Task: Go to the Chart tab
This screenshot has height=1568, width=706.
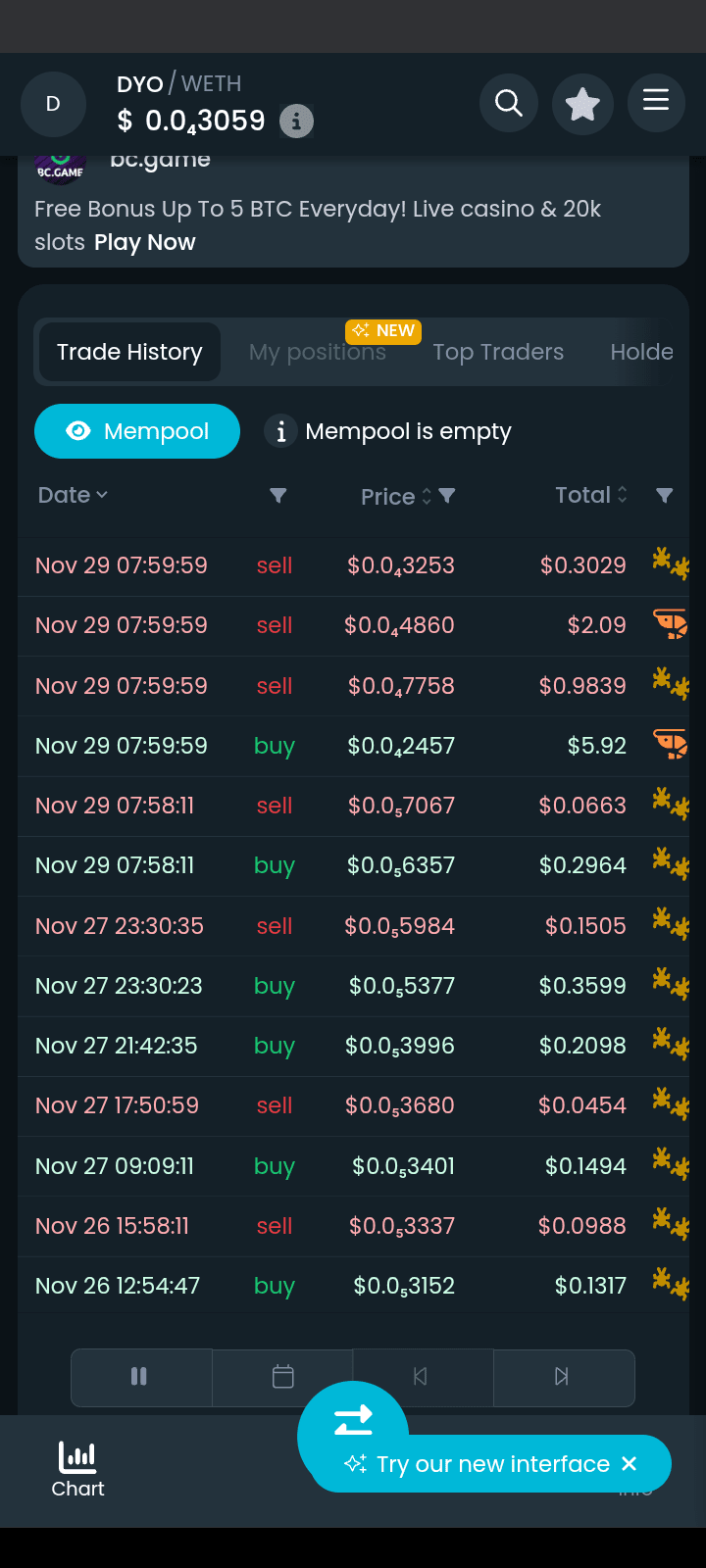Action: [77, 1470]
